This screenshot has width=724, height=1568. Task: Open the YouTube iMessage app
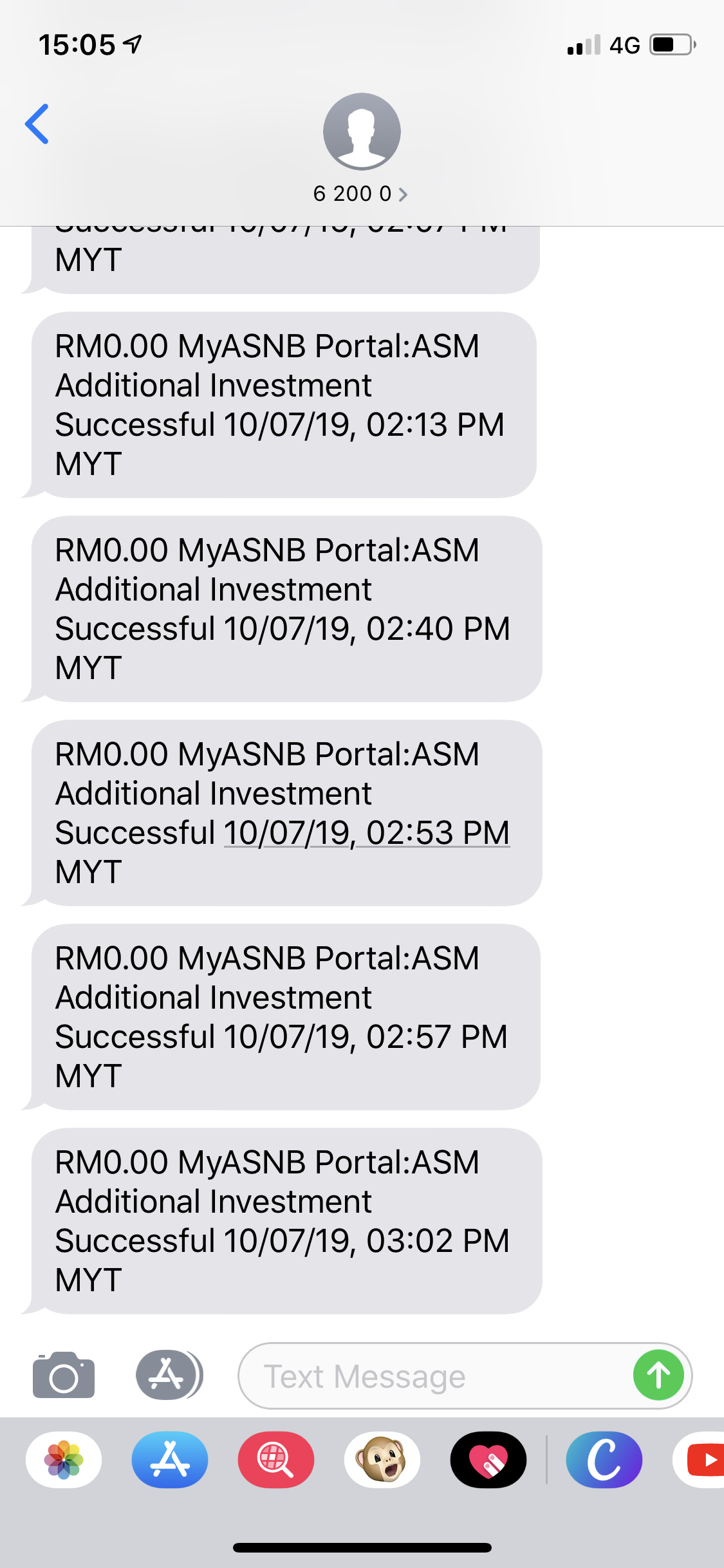701,1460
